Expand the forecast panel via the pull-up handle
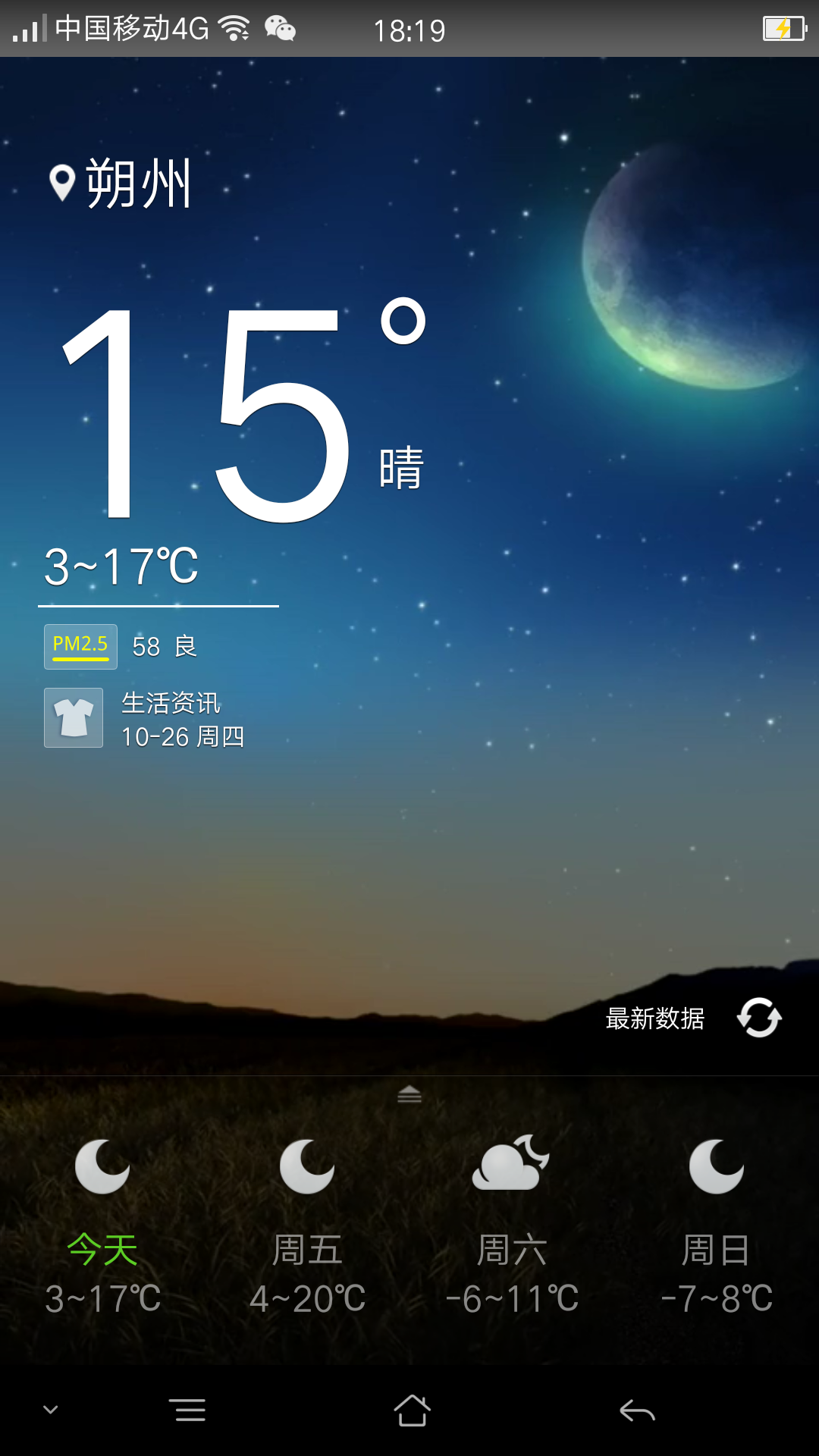819x1456 pixels. 409,1092
